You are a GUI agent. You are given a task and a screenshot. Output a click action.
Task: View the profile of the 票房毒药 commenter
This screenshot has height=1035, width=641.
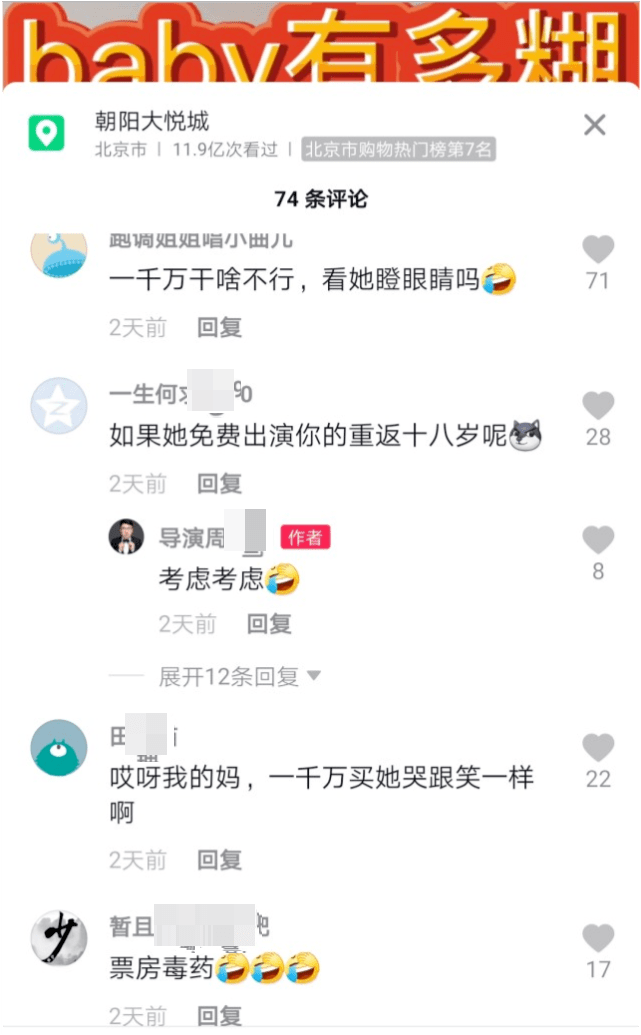[x=59, y=938]
